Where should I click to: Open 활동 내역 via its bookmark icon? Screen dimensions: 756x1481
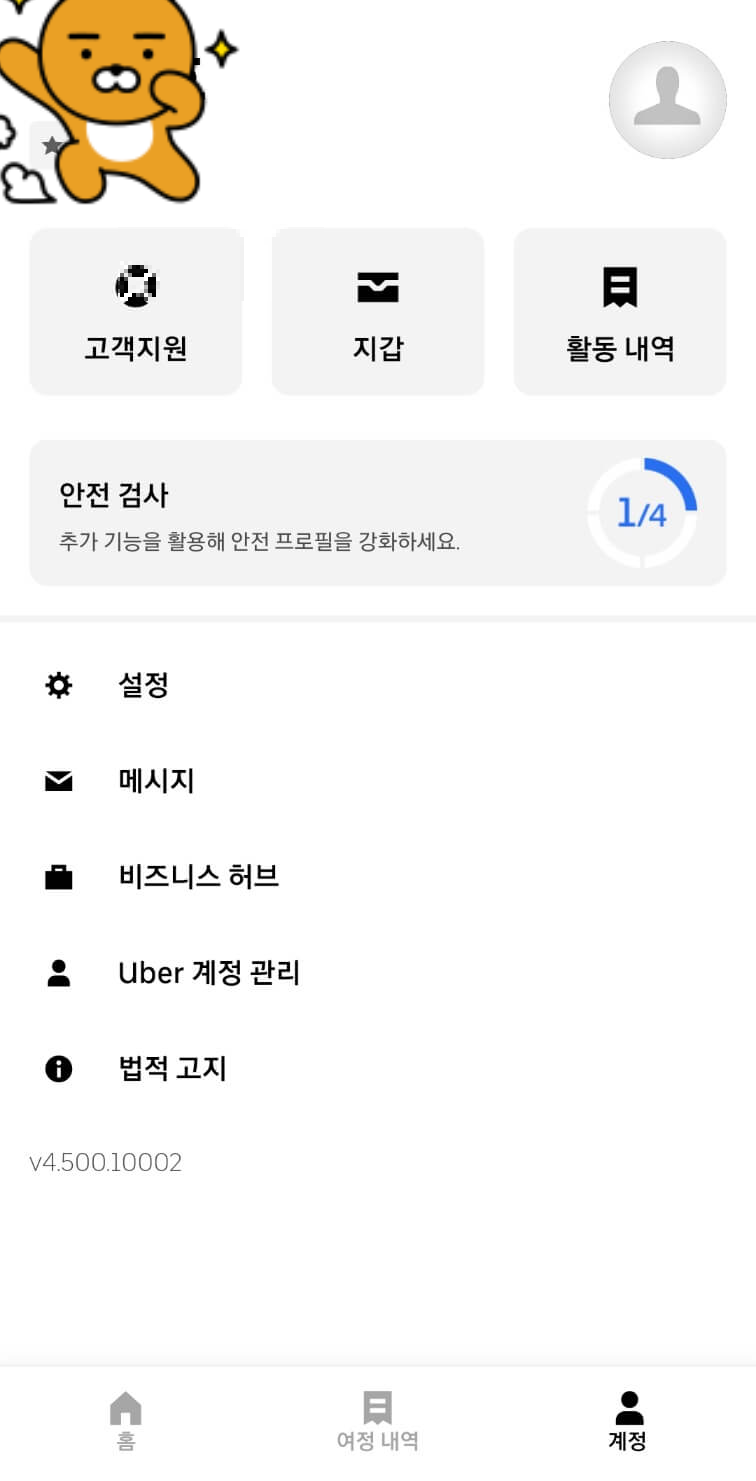click(619, 285)
